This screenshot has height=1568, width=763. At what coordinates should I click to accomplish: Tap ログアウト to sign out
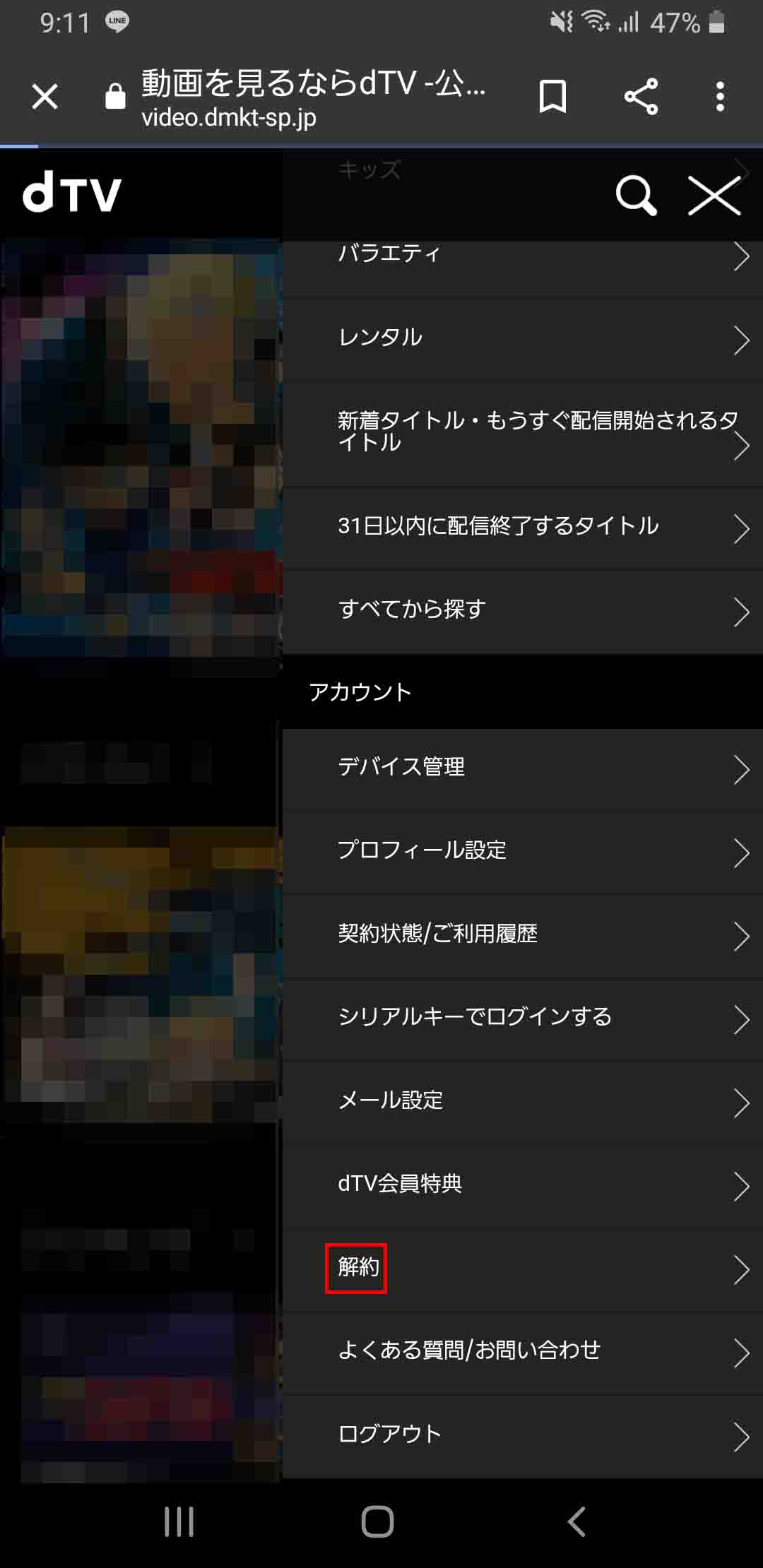(523, 1435)
